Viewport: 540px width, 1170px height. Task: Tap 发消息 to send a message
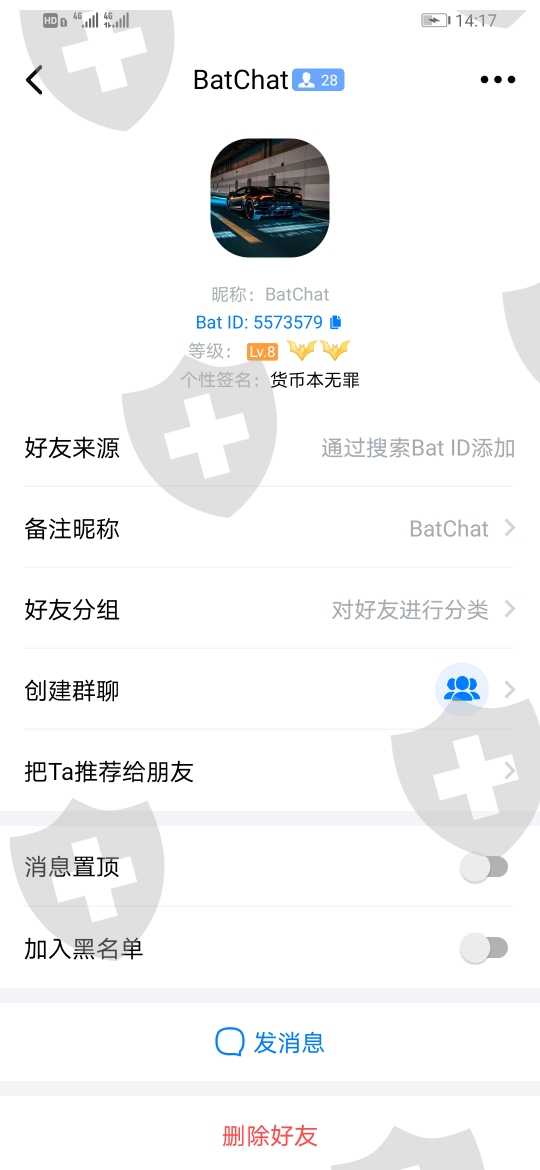tap(270, 1042)
